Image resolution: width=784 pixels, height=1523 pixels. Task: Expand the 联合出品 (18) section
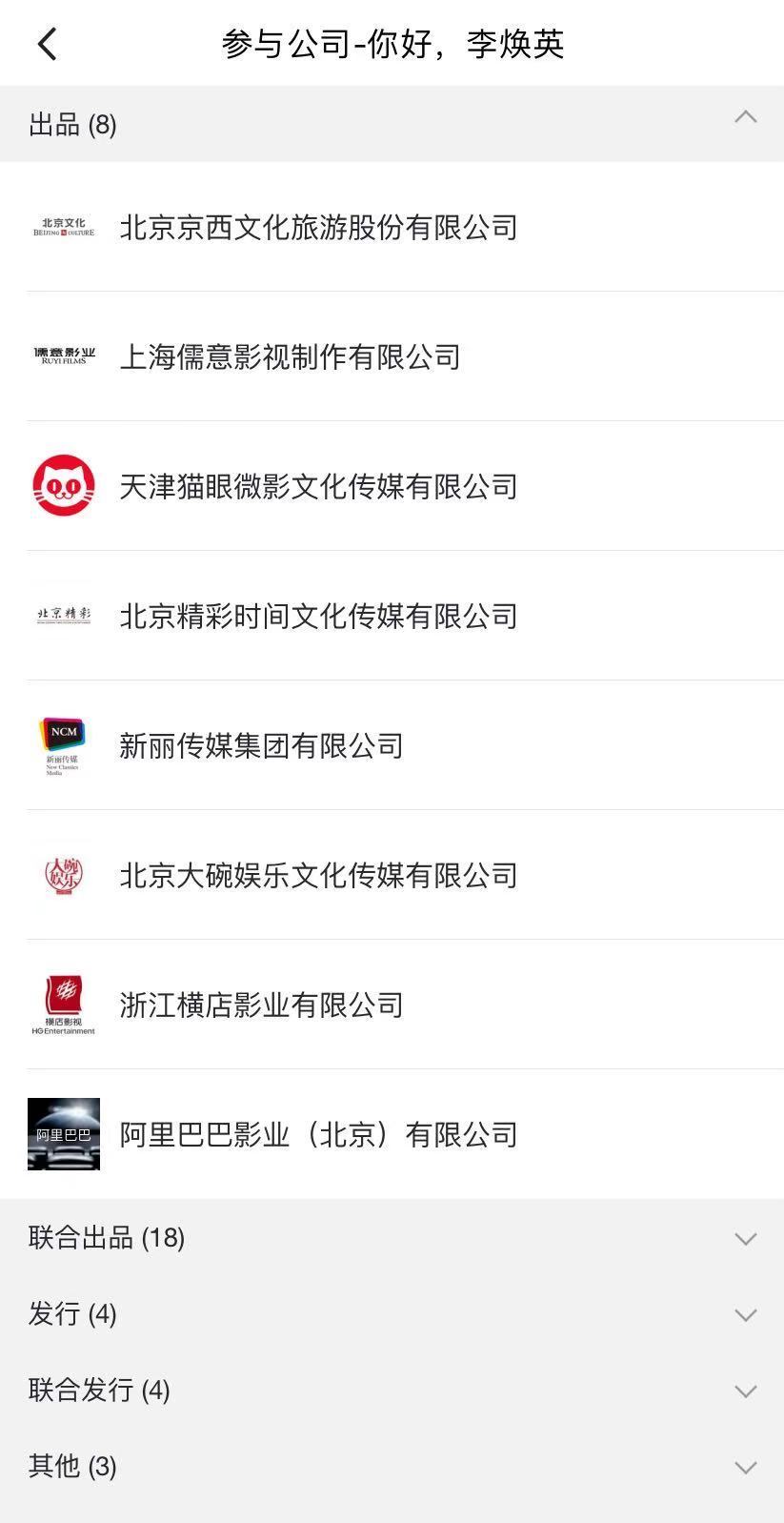[x=746, y=1238]
